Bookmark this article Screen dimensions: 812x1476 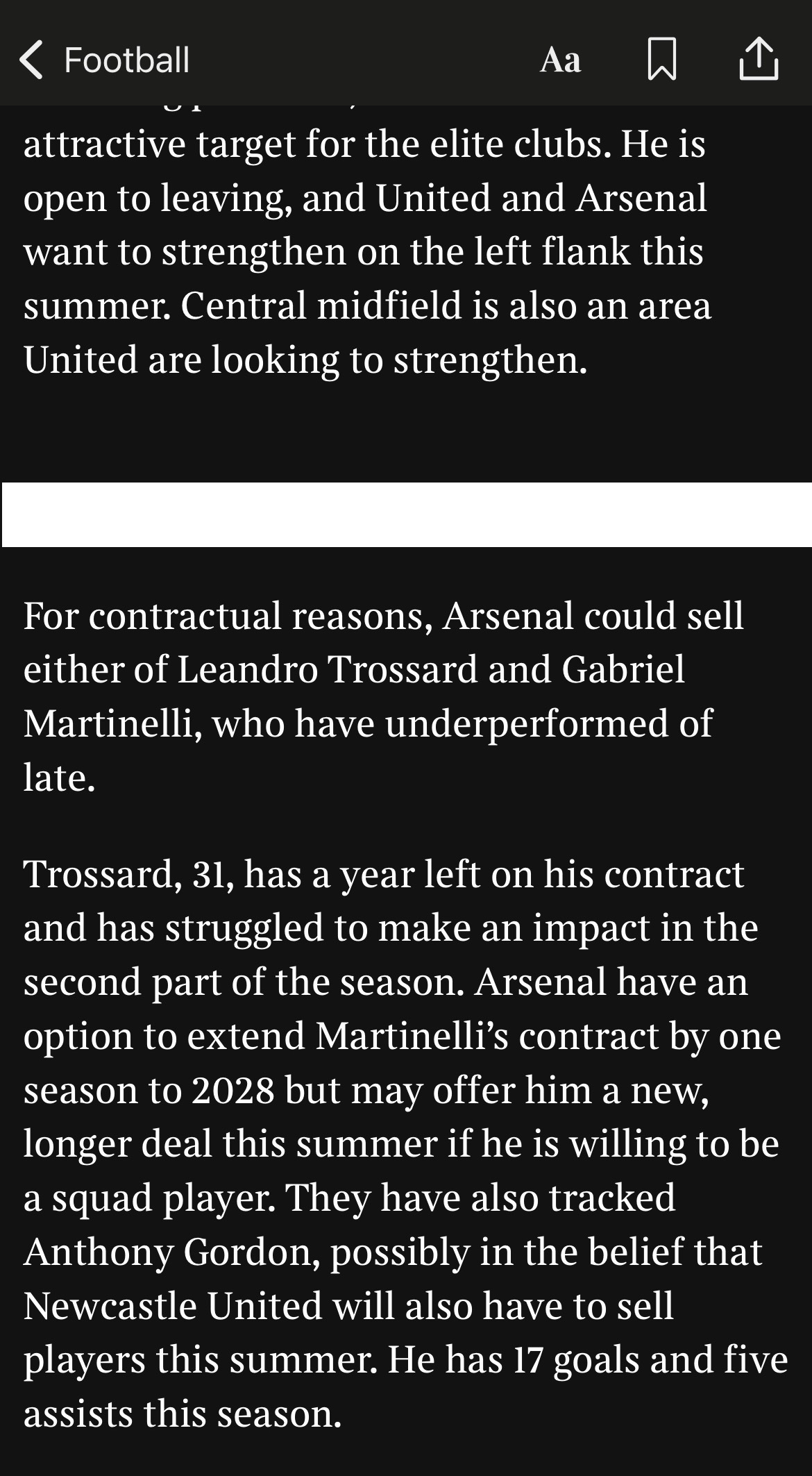click(x=661, y=59)
